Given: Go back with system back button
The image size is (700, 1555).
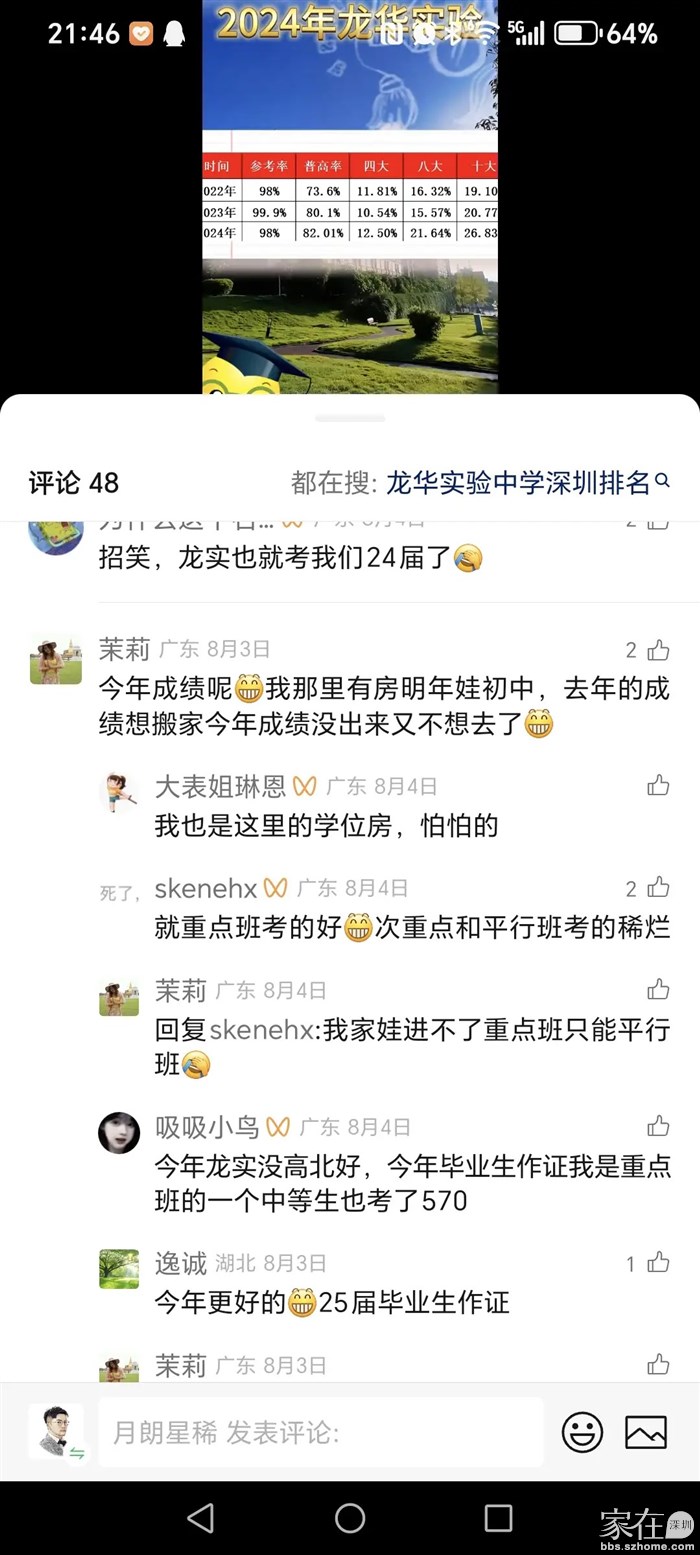Looking at the screenshot, I should (x=201, y=1518).
